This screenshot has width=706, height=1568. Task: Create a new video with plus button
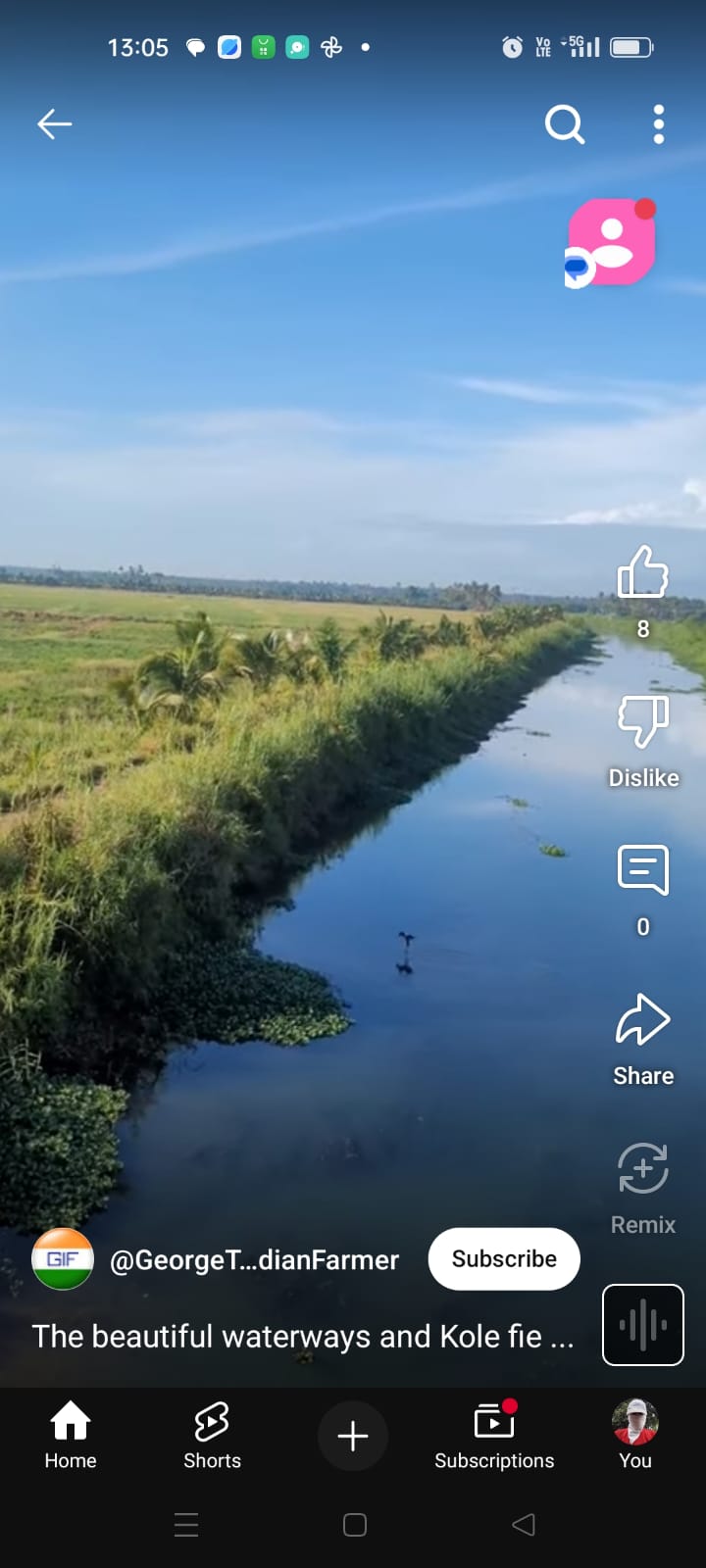pos(353,1436)
